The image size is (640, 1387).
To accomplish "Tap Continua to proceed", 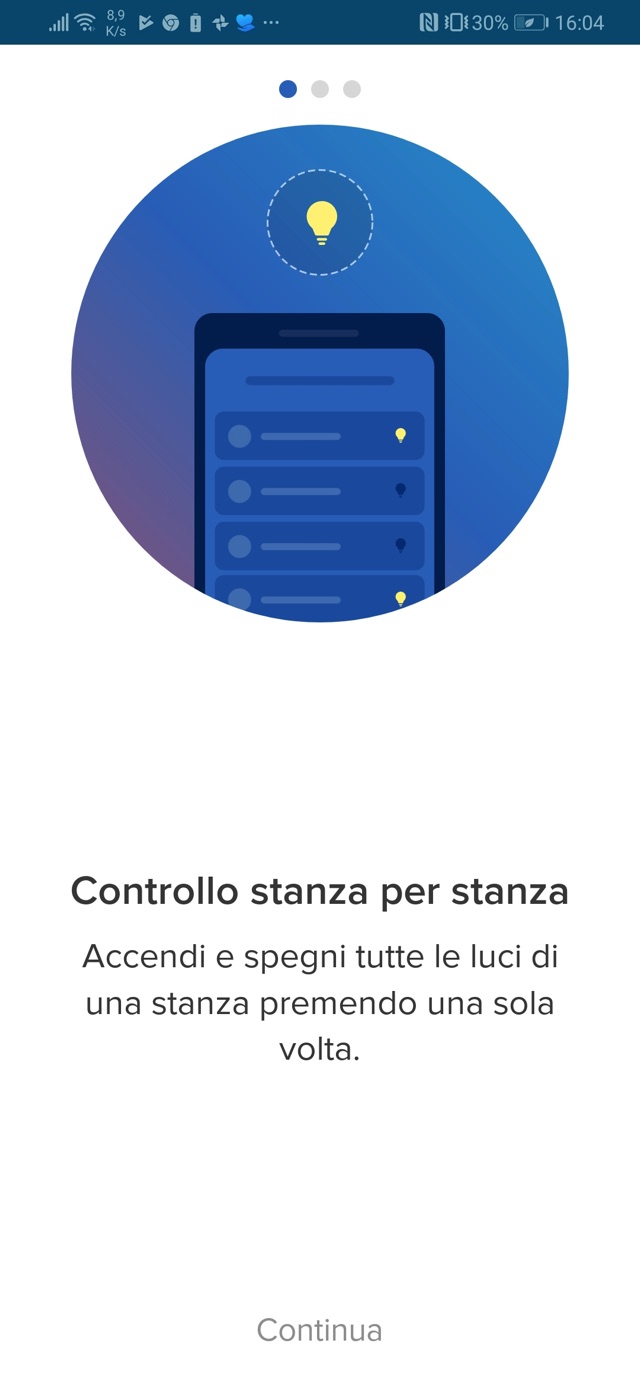I will click(319, 1330).
